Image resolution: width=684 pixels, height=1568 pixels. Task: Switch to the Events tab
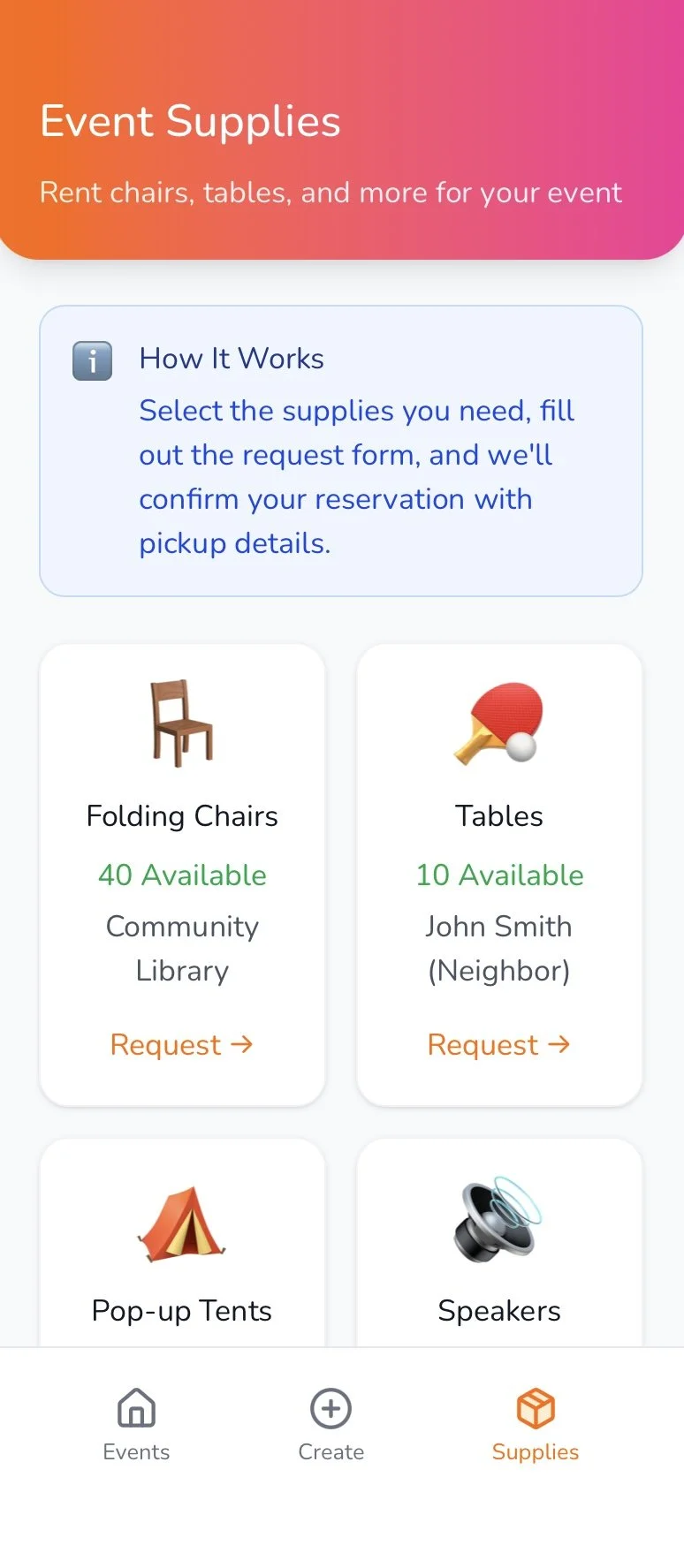[136, 1424]
